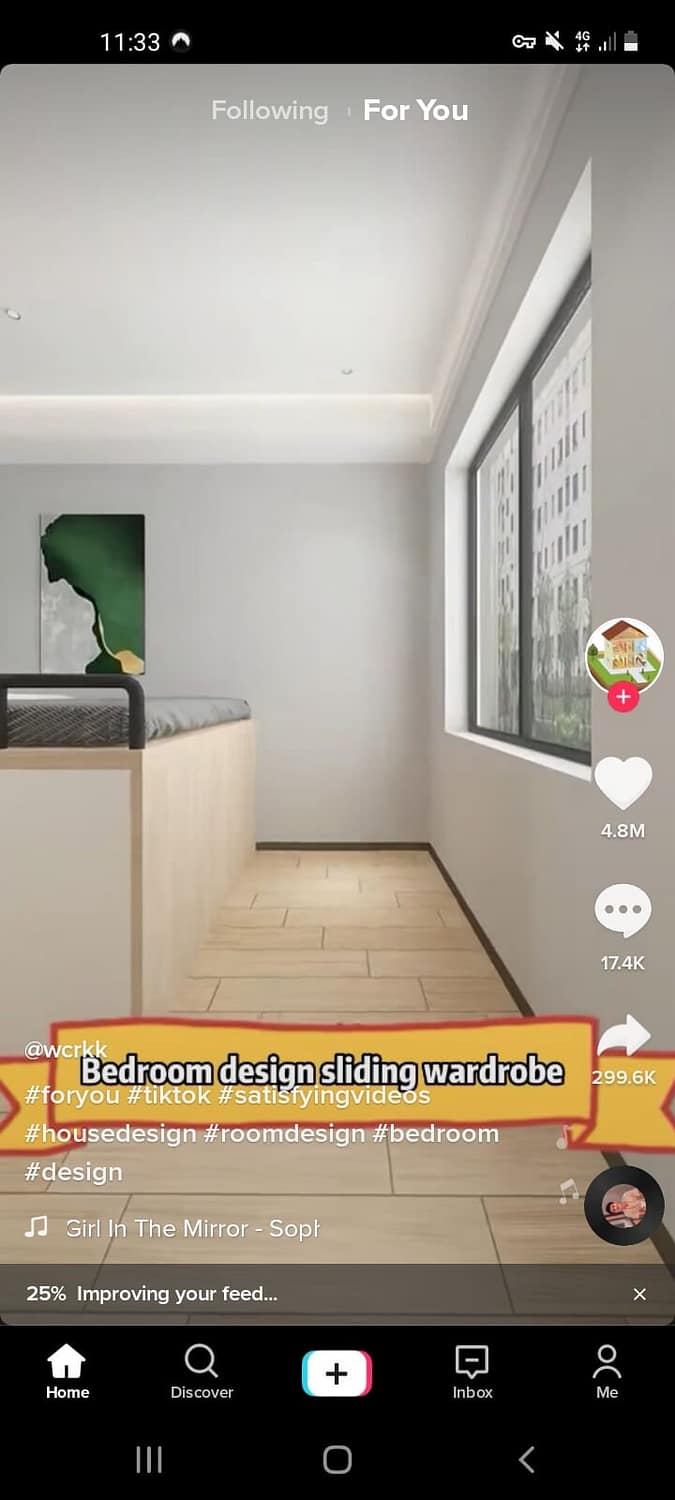
Task: Create a new video with plus button
Action: 337,1373
